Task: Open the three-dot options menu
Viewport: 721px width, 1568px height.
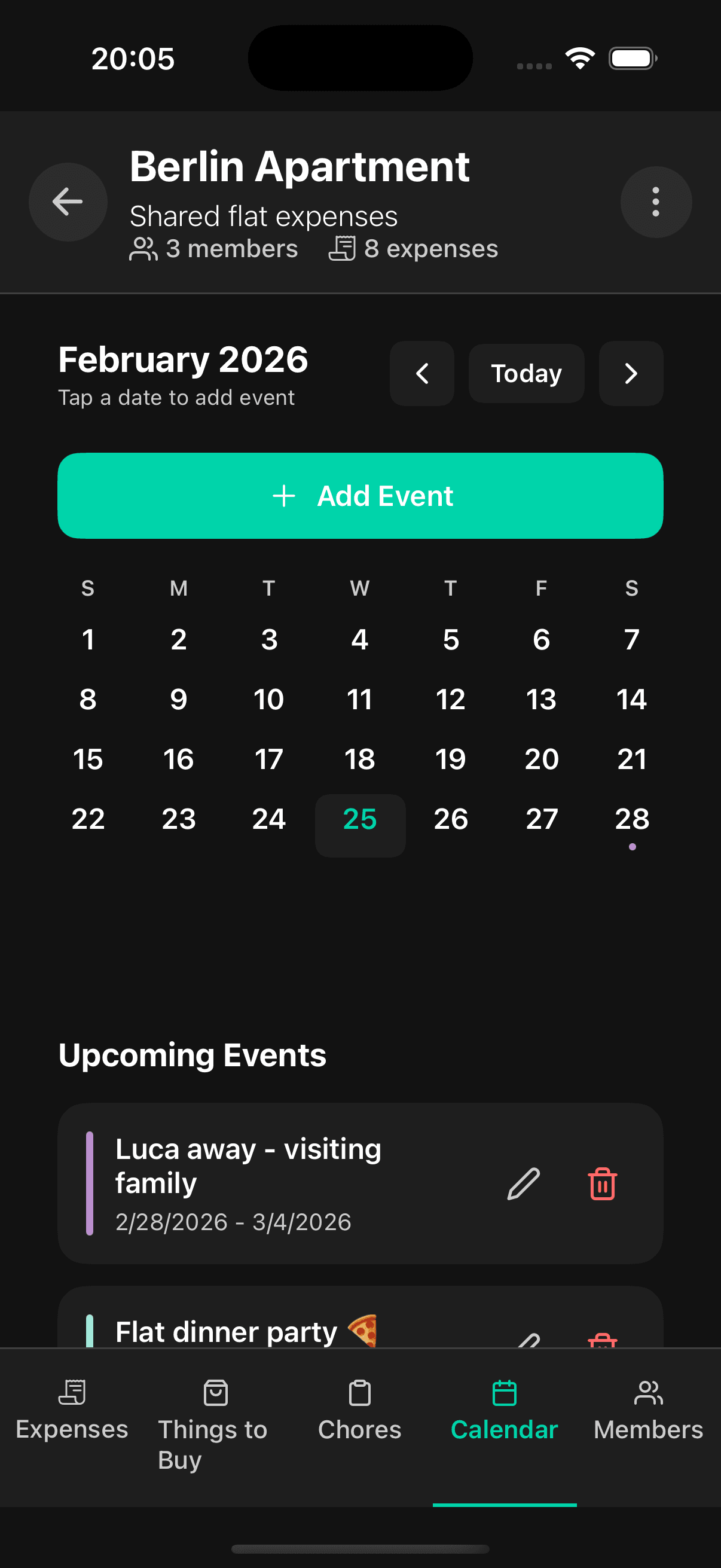Action: [655, 202]
